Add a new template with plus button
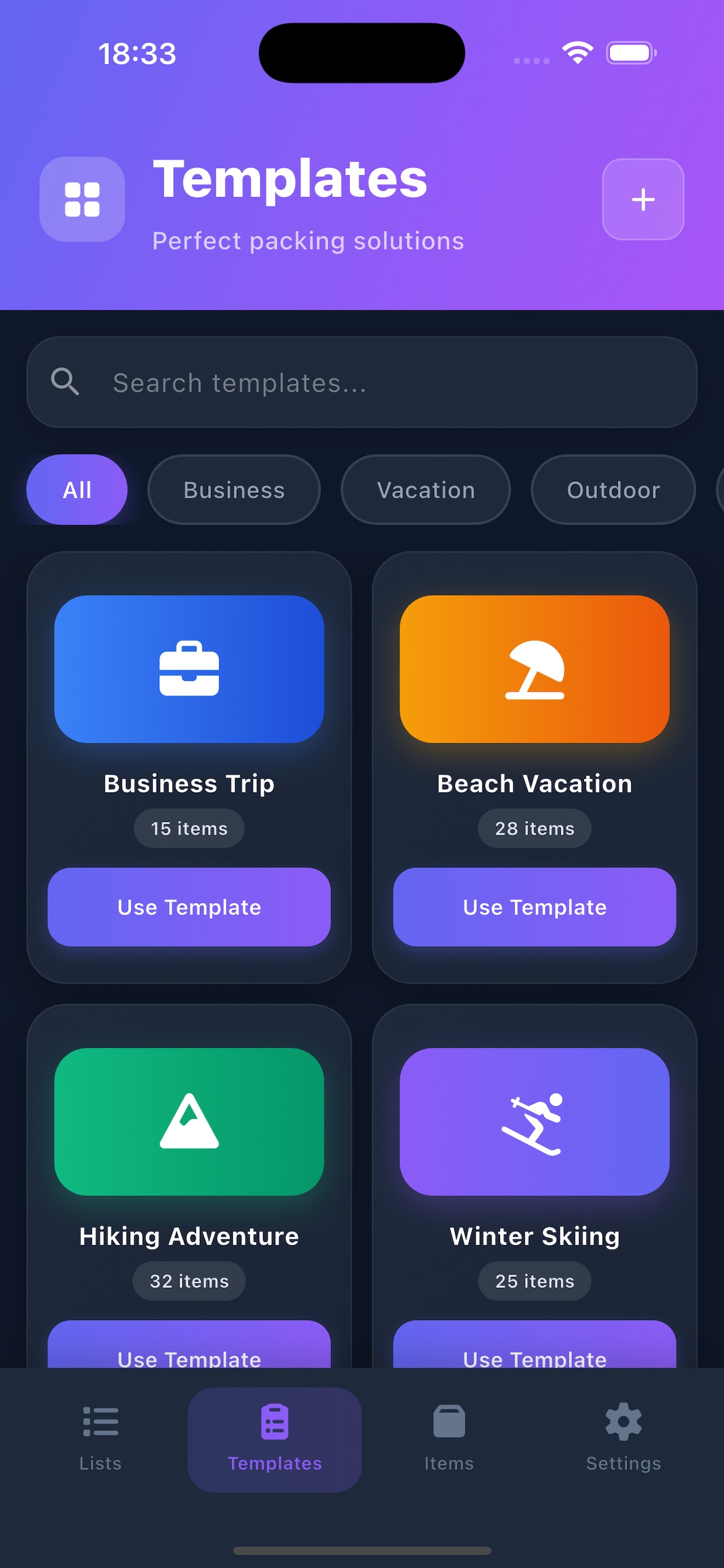The height and width of the screenshot is (1568, 724). [642, 199]
